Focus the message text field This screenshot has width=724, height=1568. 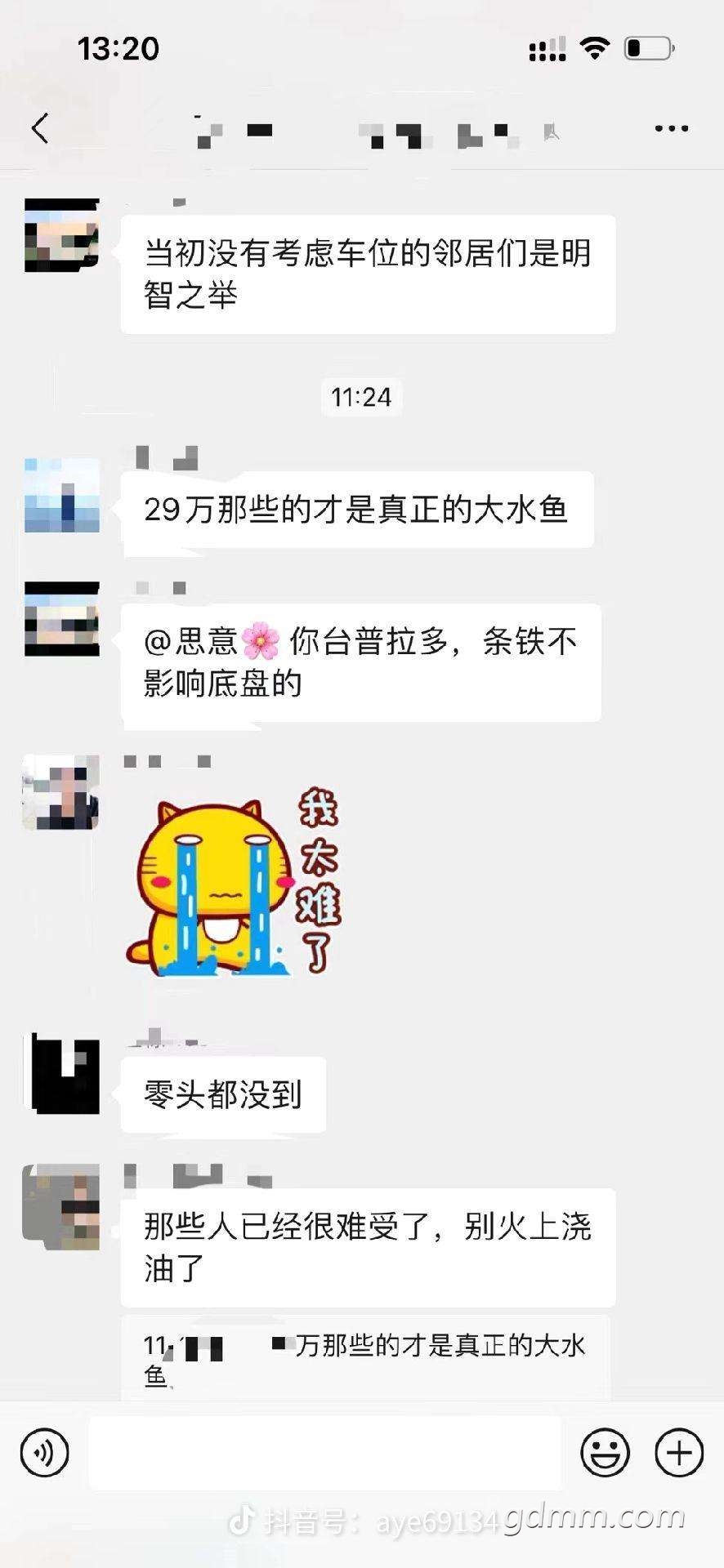tap(324, 1453)
